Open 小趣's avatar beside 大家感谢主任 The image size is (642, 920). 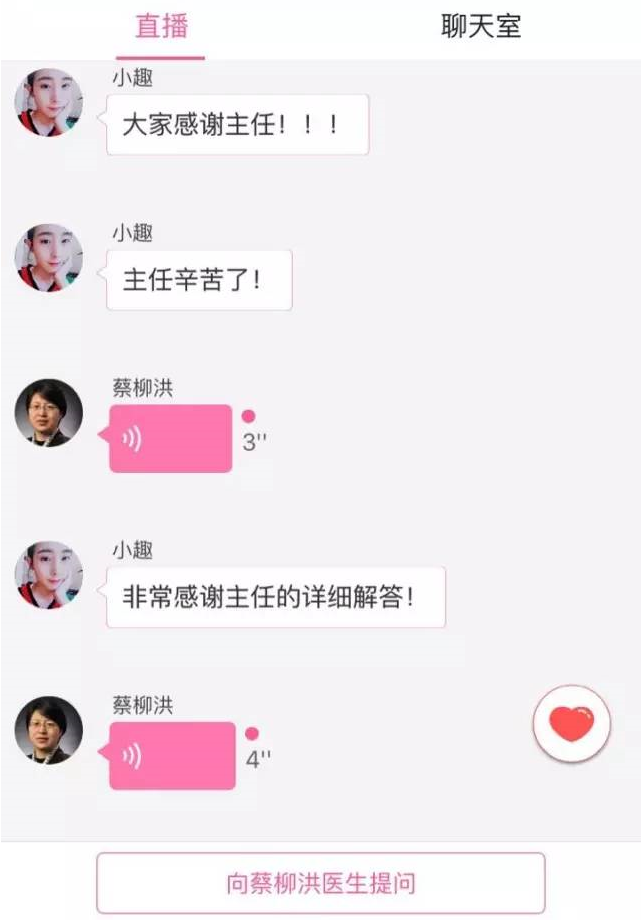(48, 102)
